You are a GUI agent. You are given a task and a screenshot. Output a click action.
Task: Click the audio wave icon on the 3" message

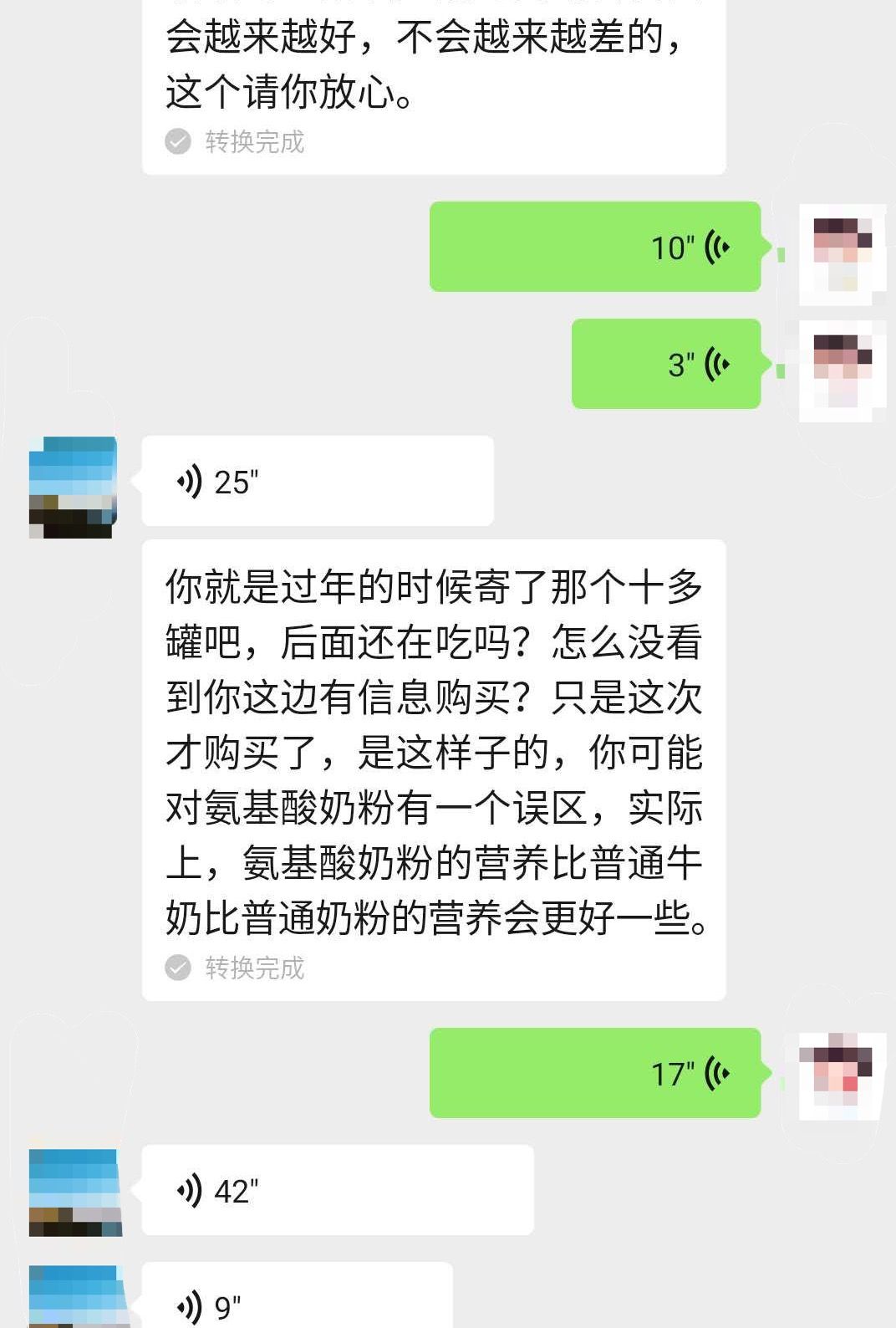[x=716, y=364]
